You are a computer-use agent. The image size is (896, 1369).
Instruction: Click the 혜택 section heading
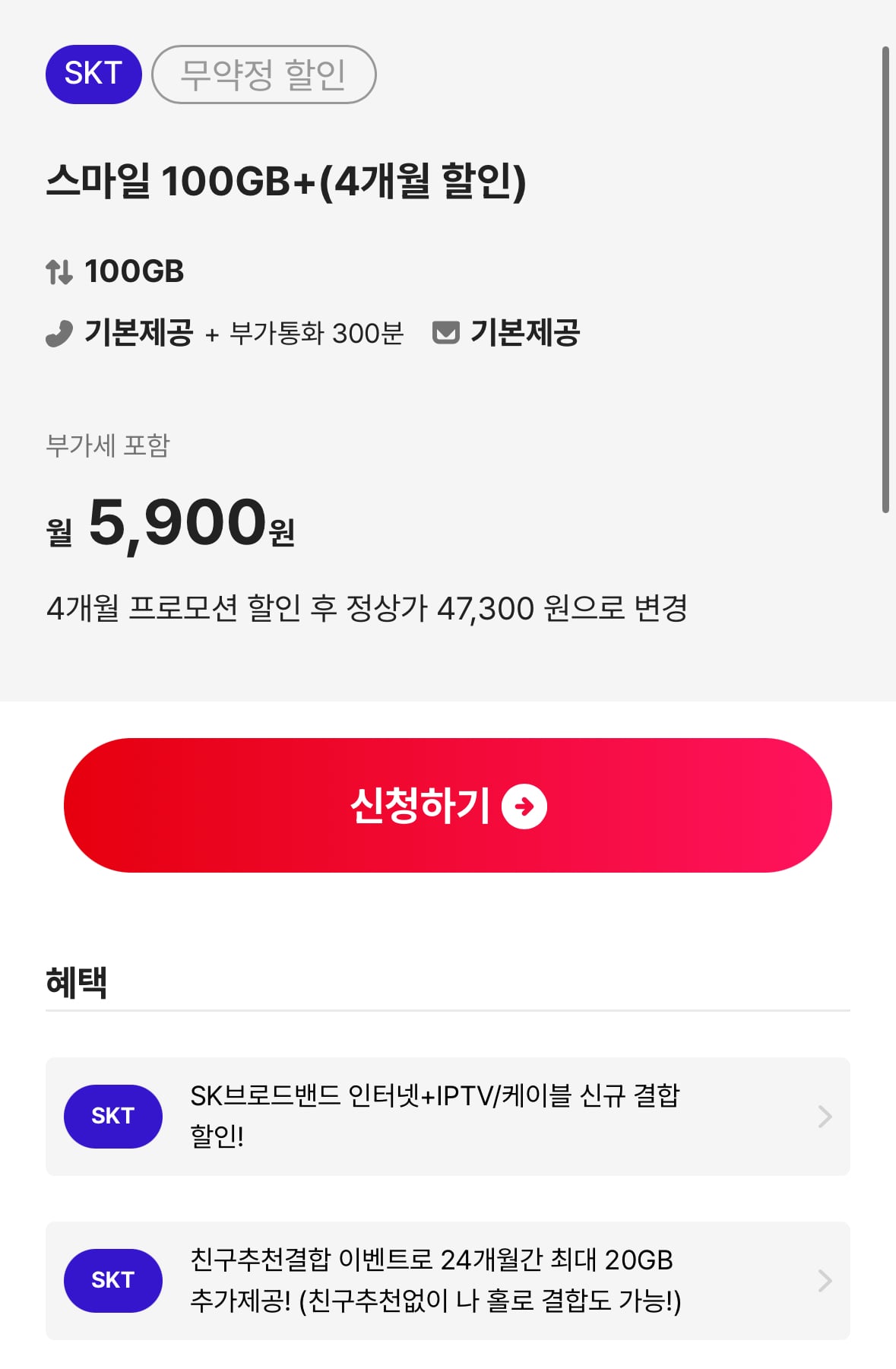76,982
